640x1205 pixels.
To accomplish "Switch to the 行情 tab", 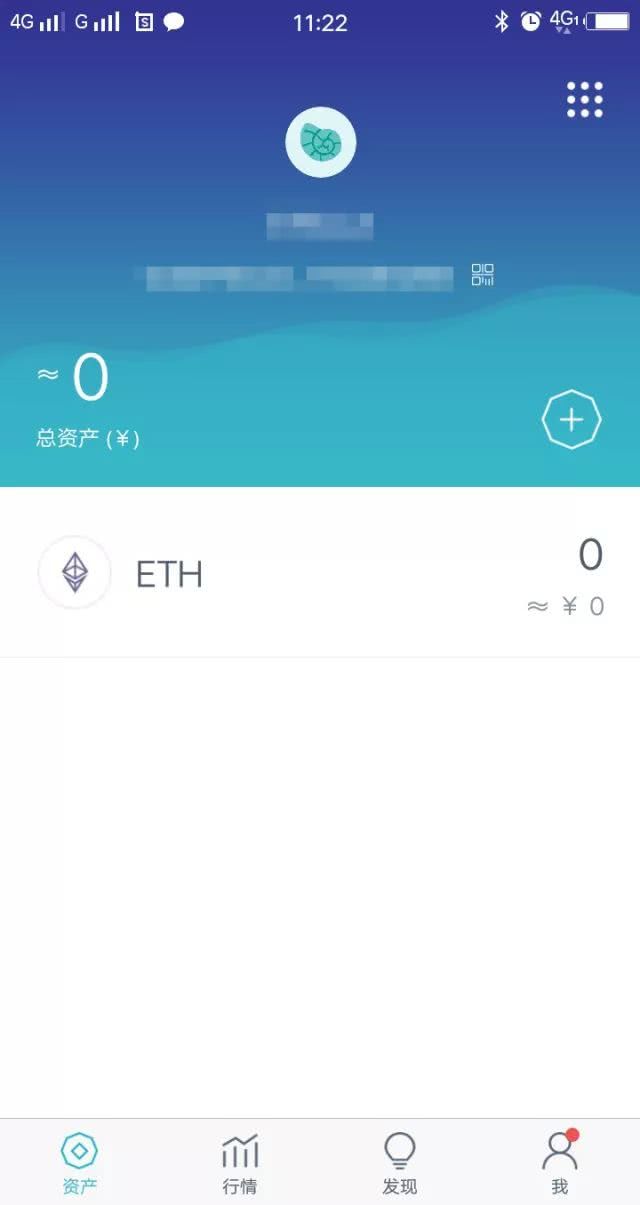I will pyautogui.click(x=240, y=1164).
